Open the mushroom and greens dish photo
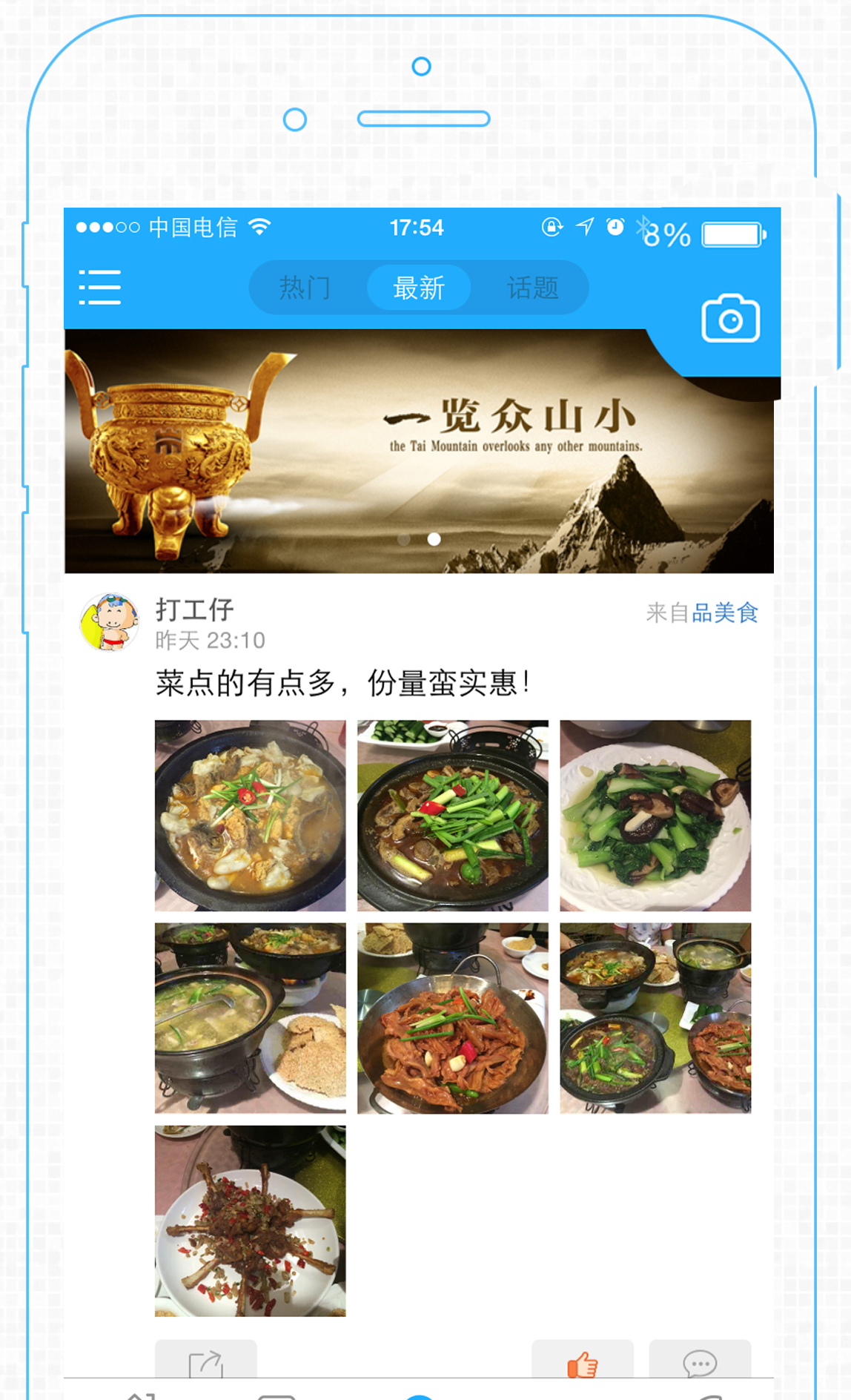Viewport: 851px width, 1400px height. click(655, 815)
